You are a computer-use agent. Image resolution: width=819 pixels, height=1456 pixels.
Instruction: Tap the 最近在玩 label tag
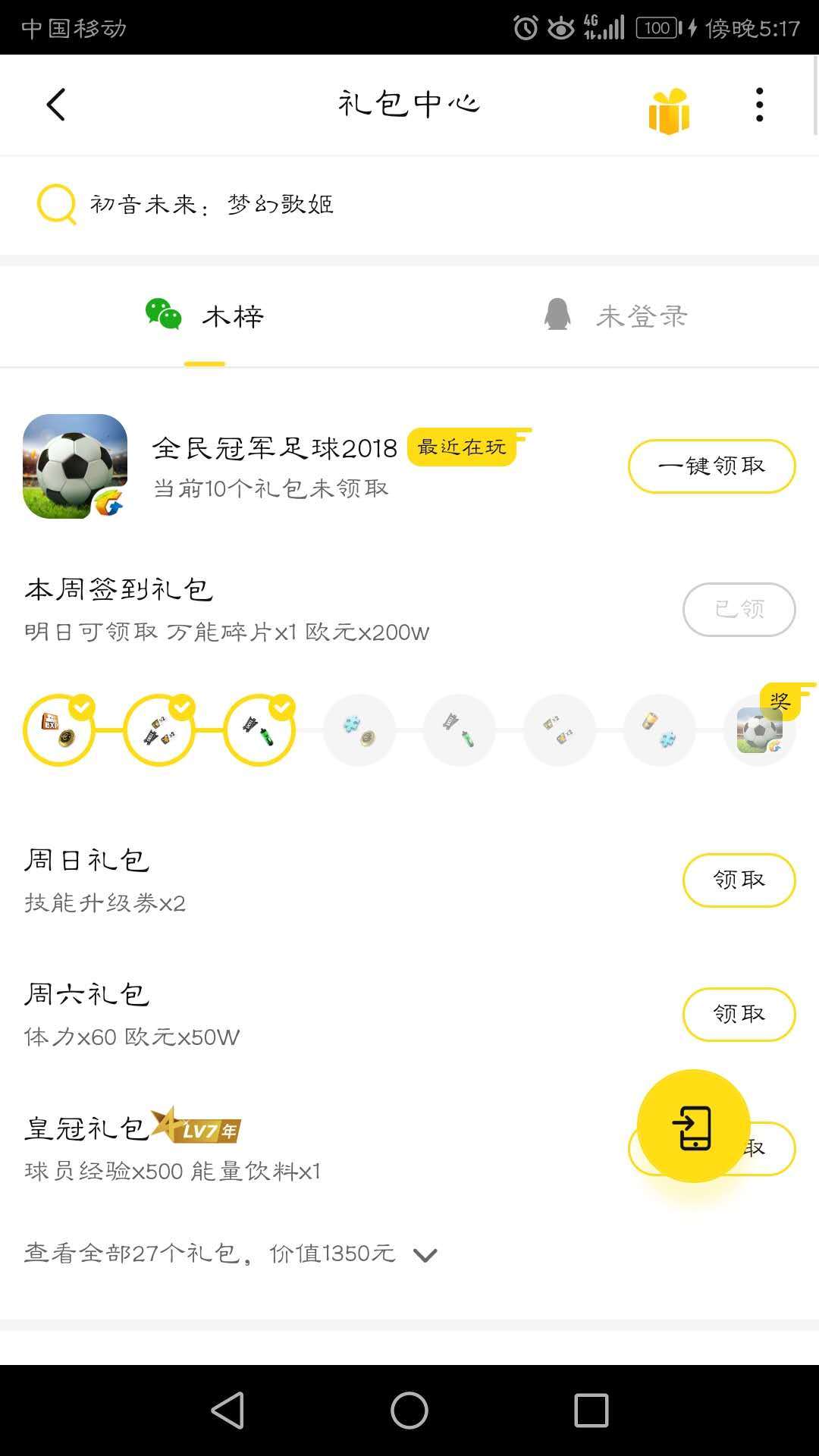[463, 447]
